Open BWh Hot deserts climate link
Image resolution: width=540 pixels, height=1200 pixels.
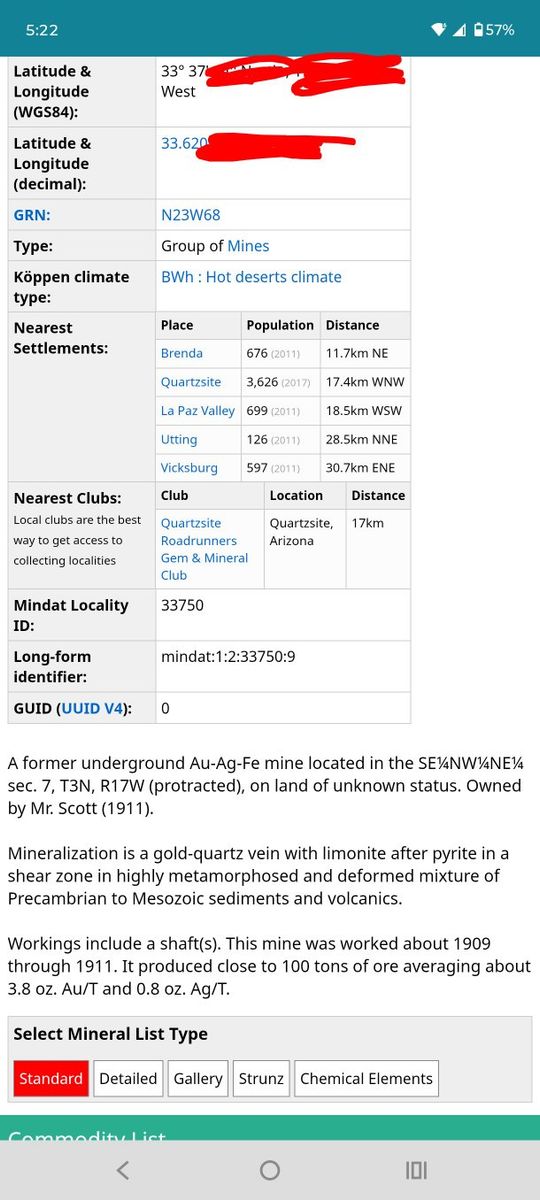coord(251,277)
